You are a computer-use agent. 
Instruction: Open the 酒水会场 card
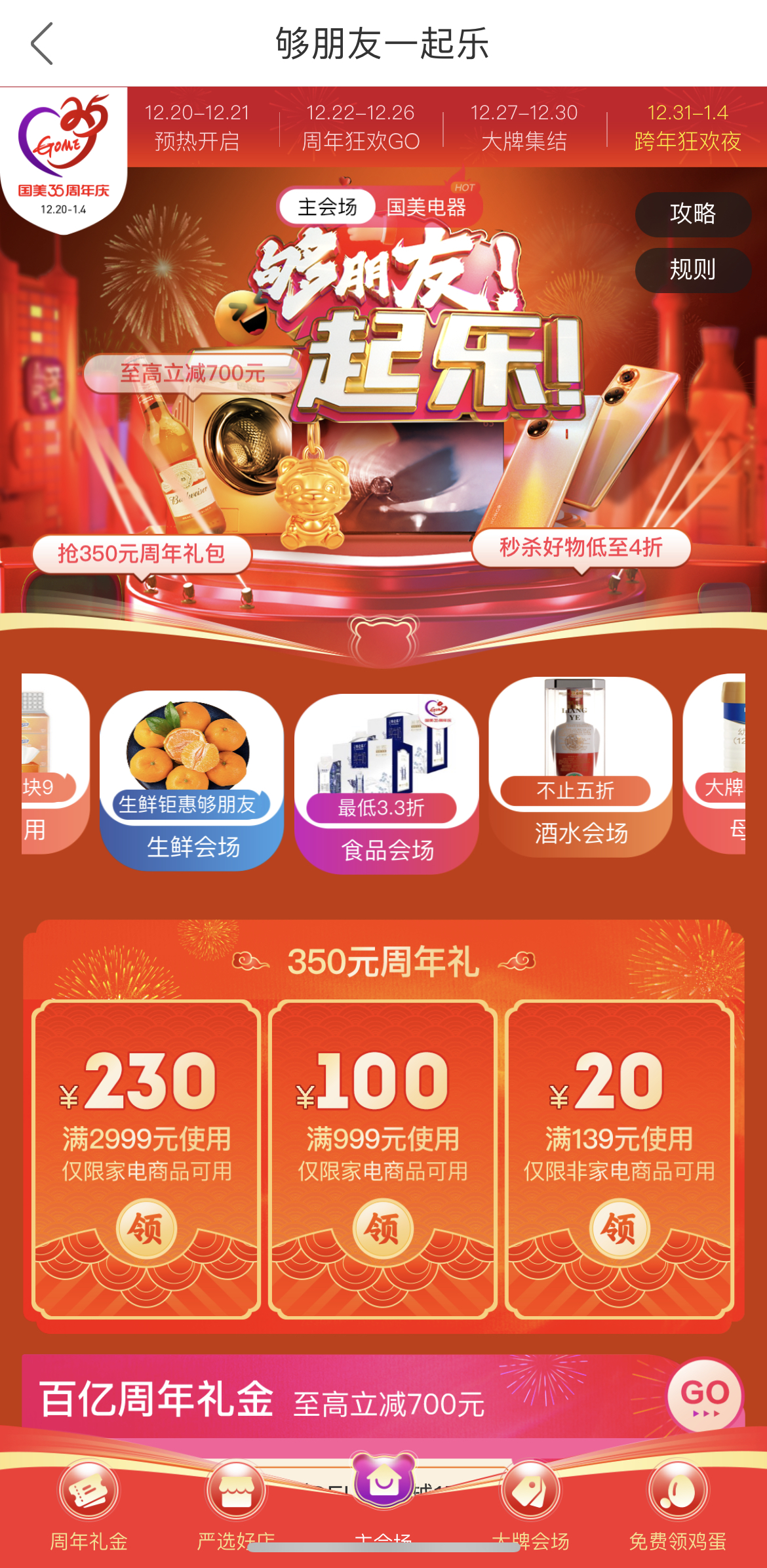pos(580,767)
